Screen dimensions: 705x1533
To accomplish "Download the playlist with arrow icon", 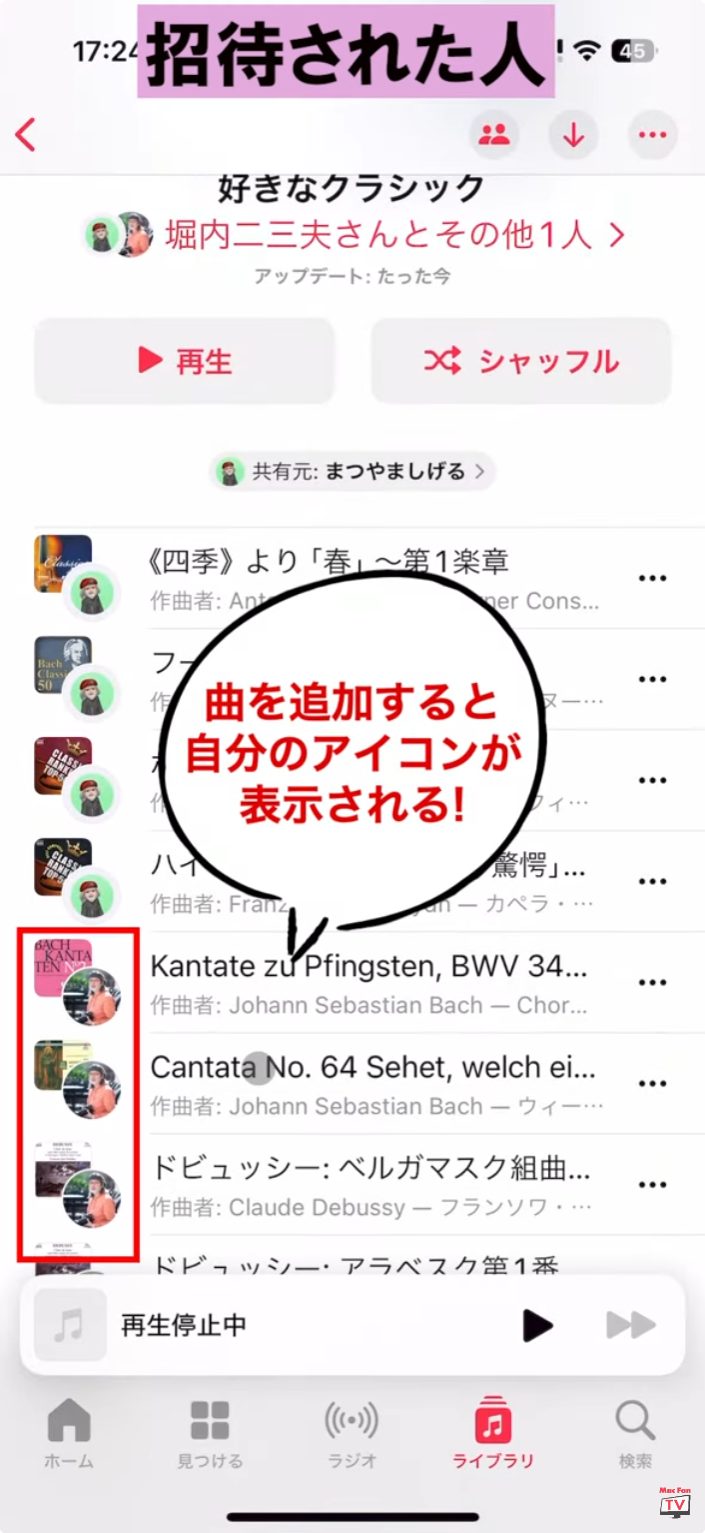I will (573, 135).
